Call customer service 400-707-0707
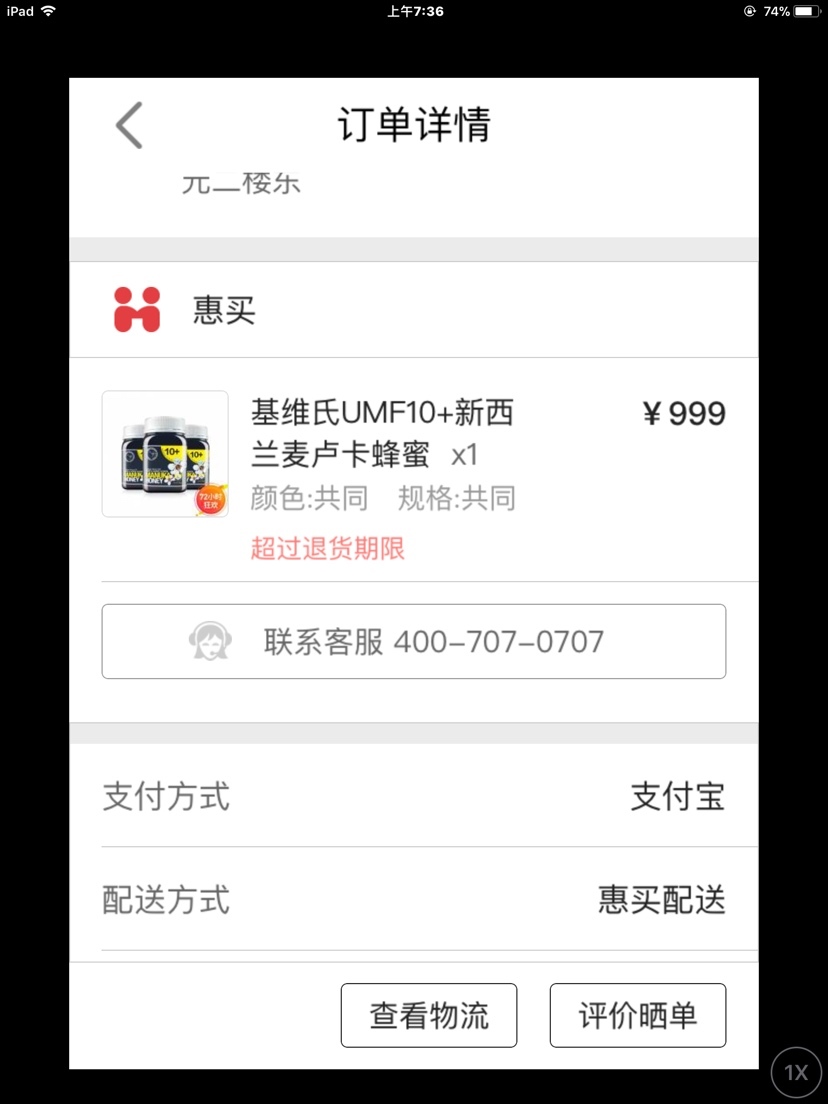This screenshot has height=1104, width=828. [413, 641]
